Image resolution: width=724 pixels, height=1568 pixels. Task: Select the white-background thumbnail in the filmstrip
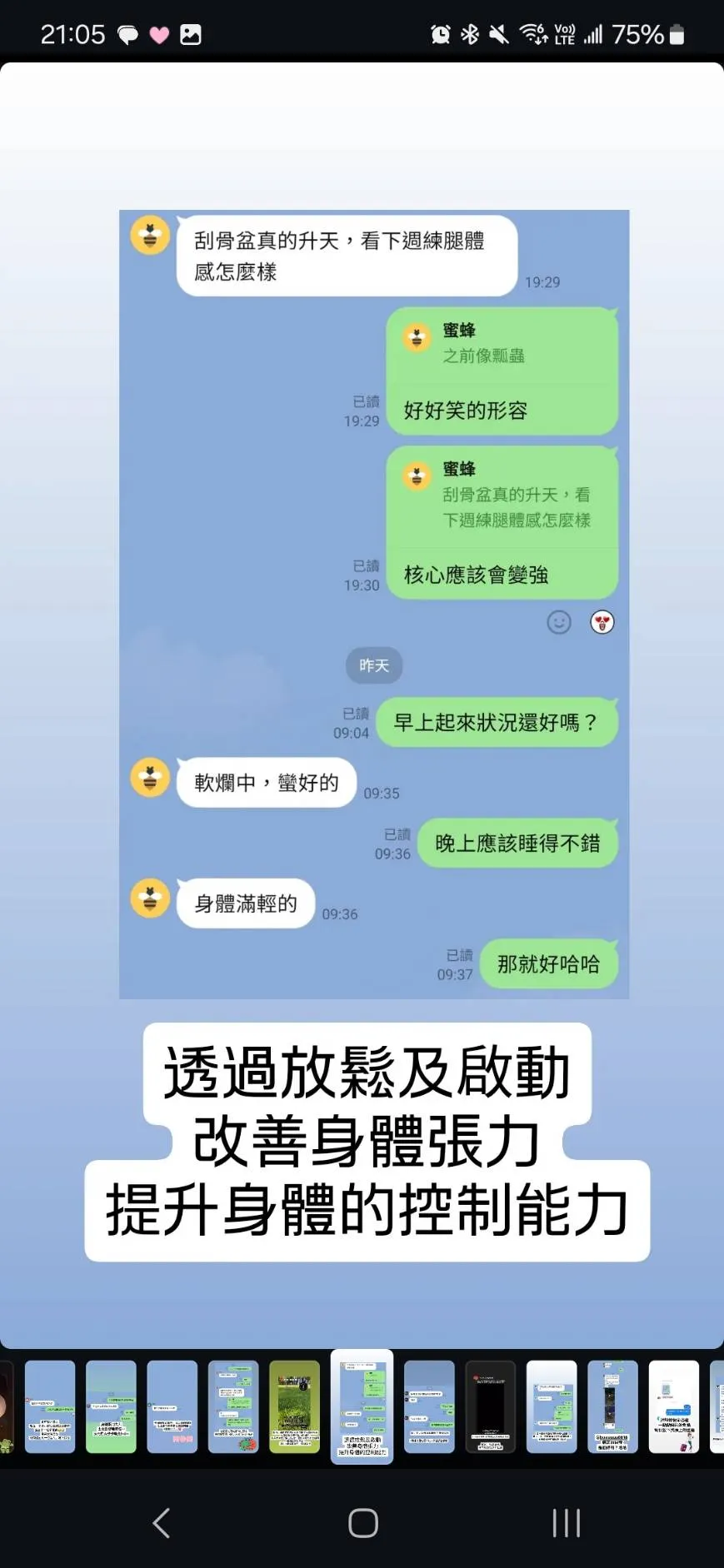(674, 1406)
